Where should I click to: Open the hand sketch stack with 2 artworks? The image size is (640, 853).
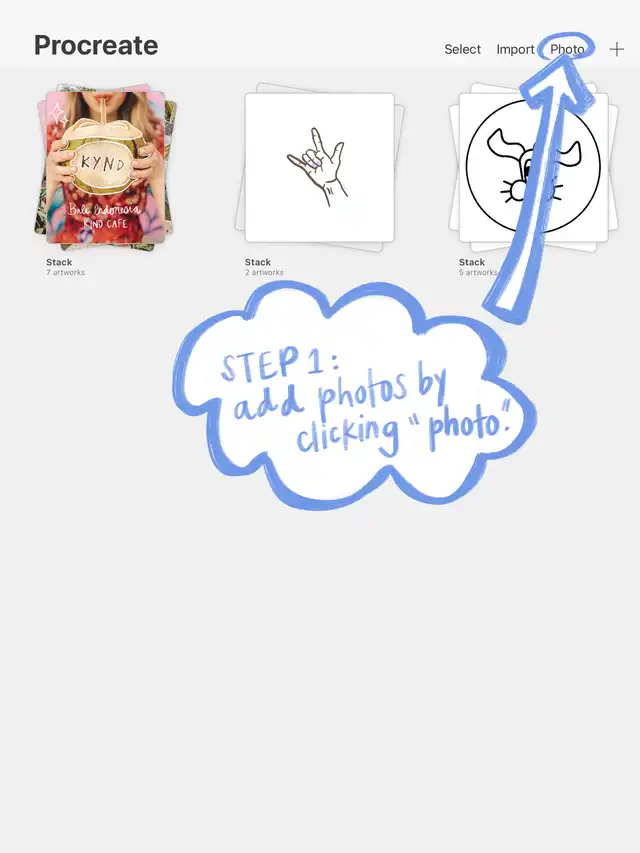[318, 167]
